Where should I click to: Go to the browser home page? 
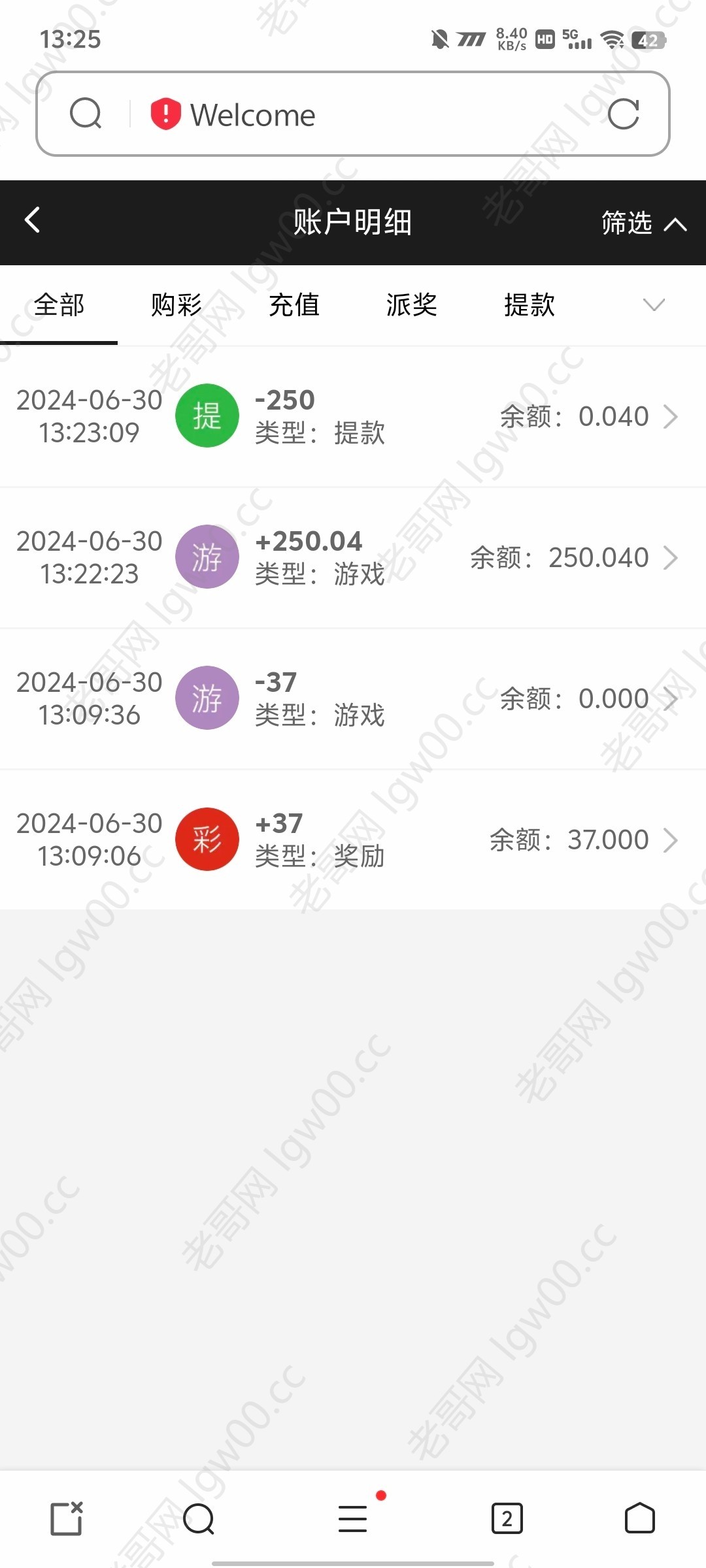click(x=640, y=1518)
